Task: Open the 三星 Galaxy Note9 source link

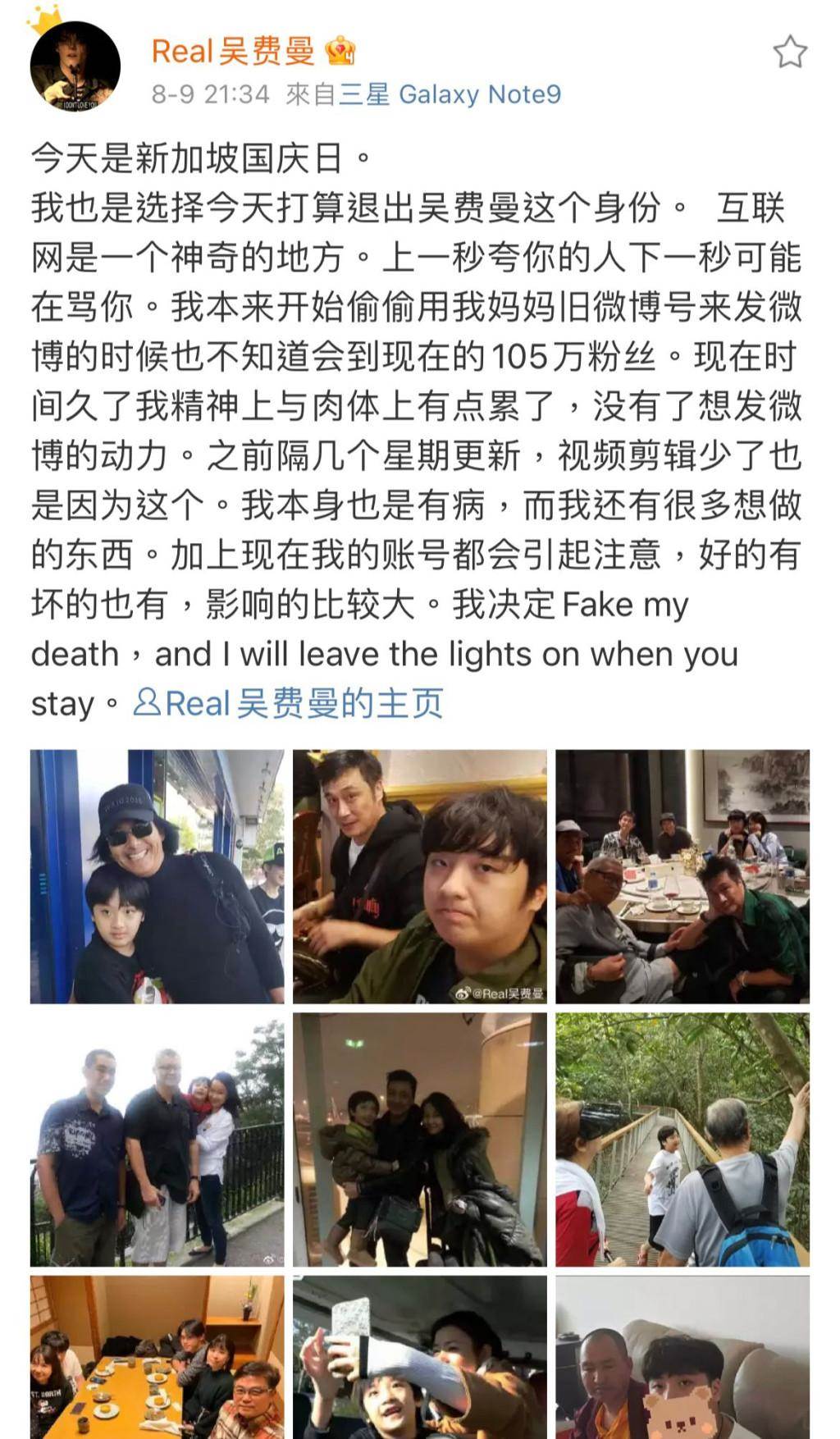Action: 450,94
